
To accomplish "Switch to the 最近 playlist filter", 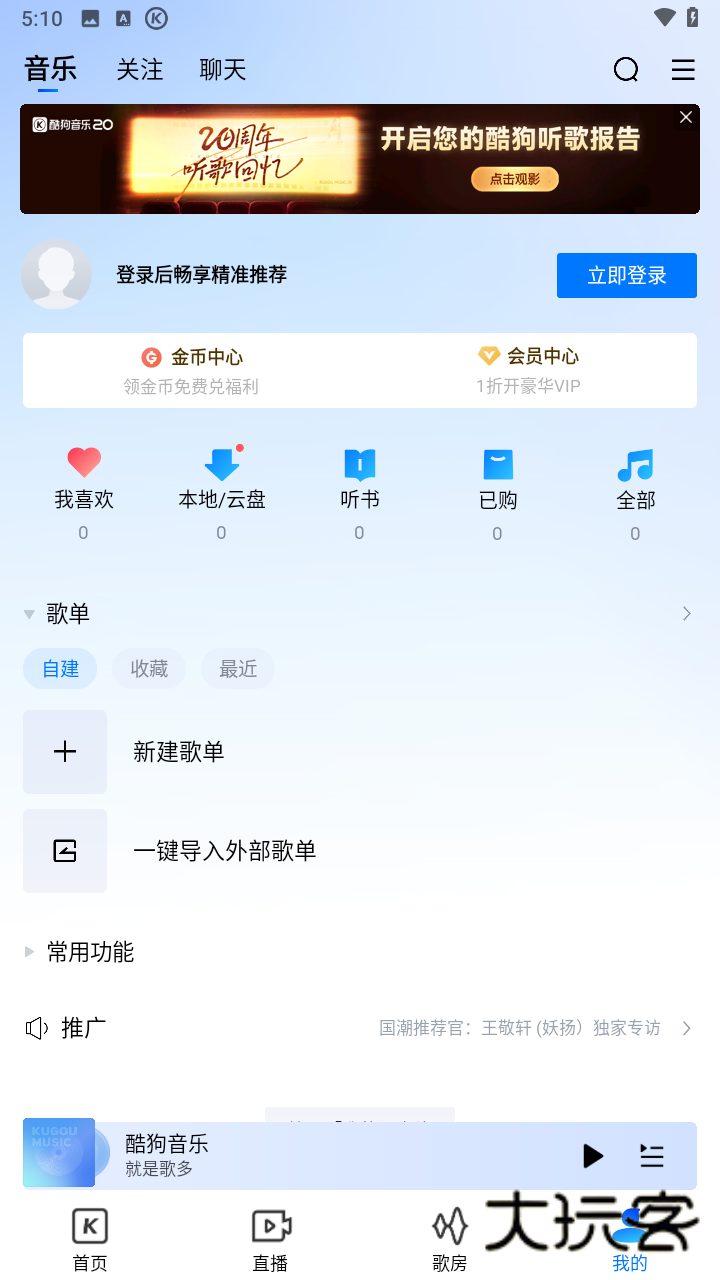I will [x=238, y=668].
